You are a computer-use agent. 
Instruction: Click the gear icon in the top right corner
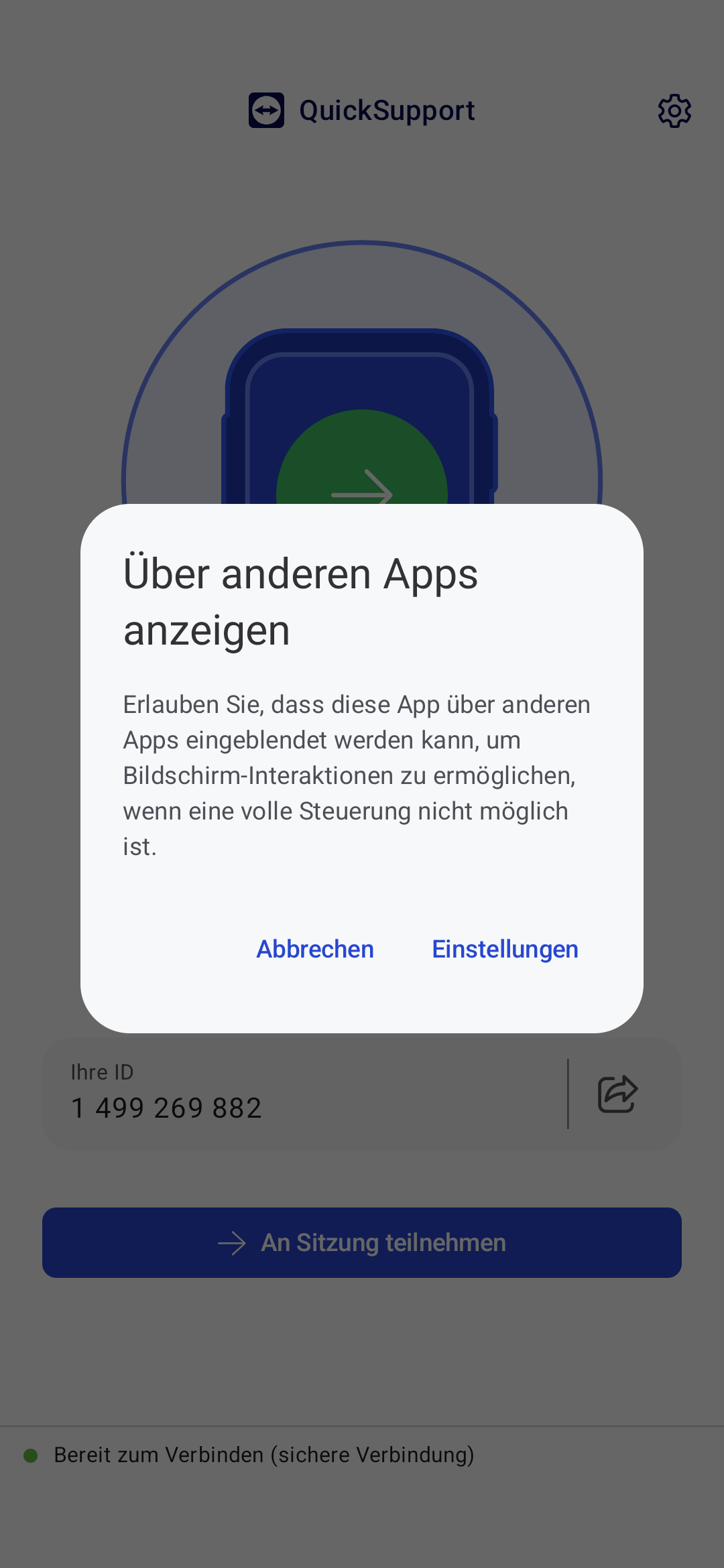(x=674, y=111)
